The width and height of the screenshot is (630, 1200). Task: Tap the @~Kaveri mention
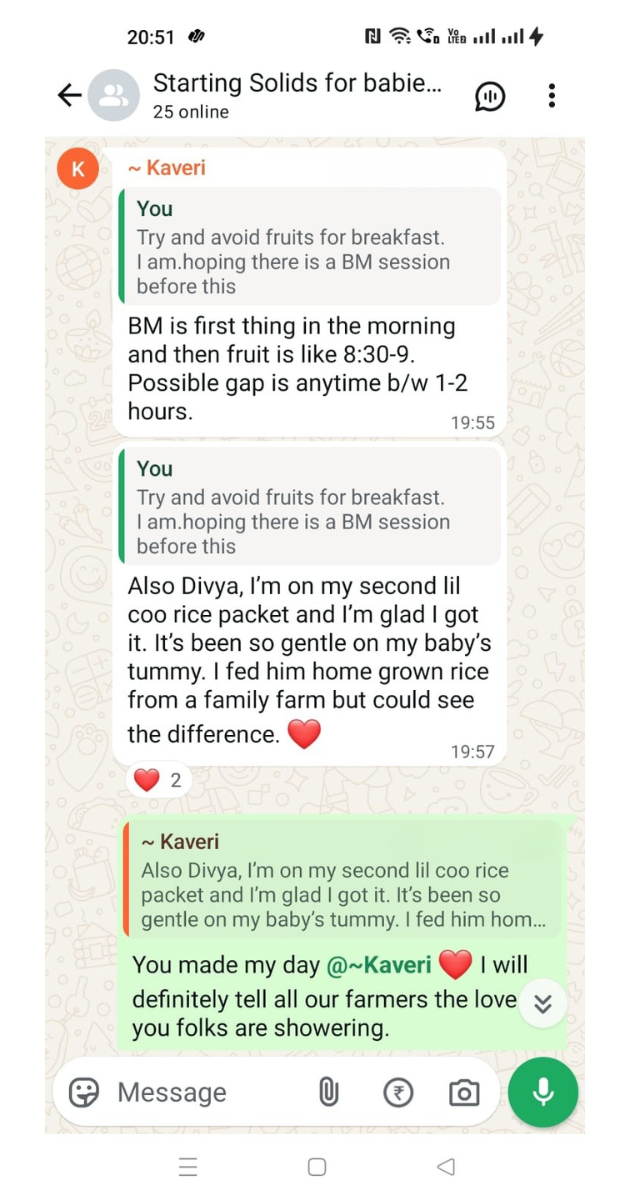379,965
